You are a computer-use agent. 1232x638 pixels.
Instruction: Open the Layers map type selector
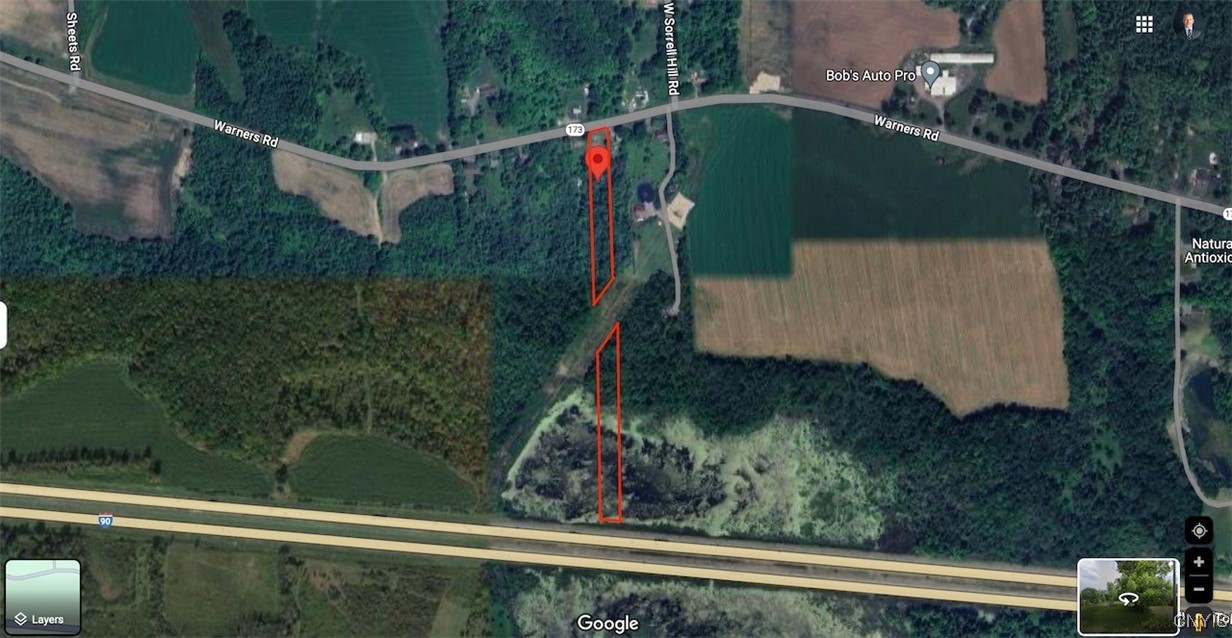[x=43, y=596]
